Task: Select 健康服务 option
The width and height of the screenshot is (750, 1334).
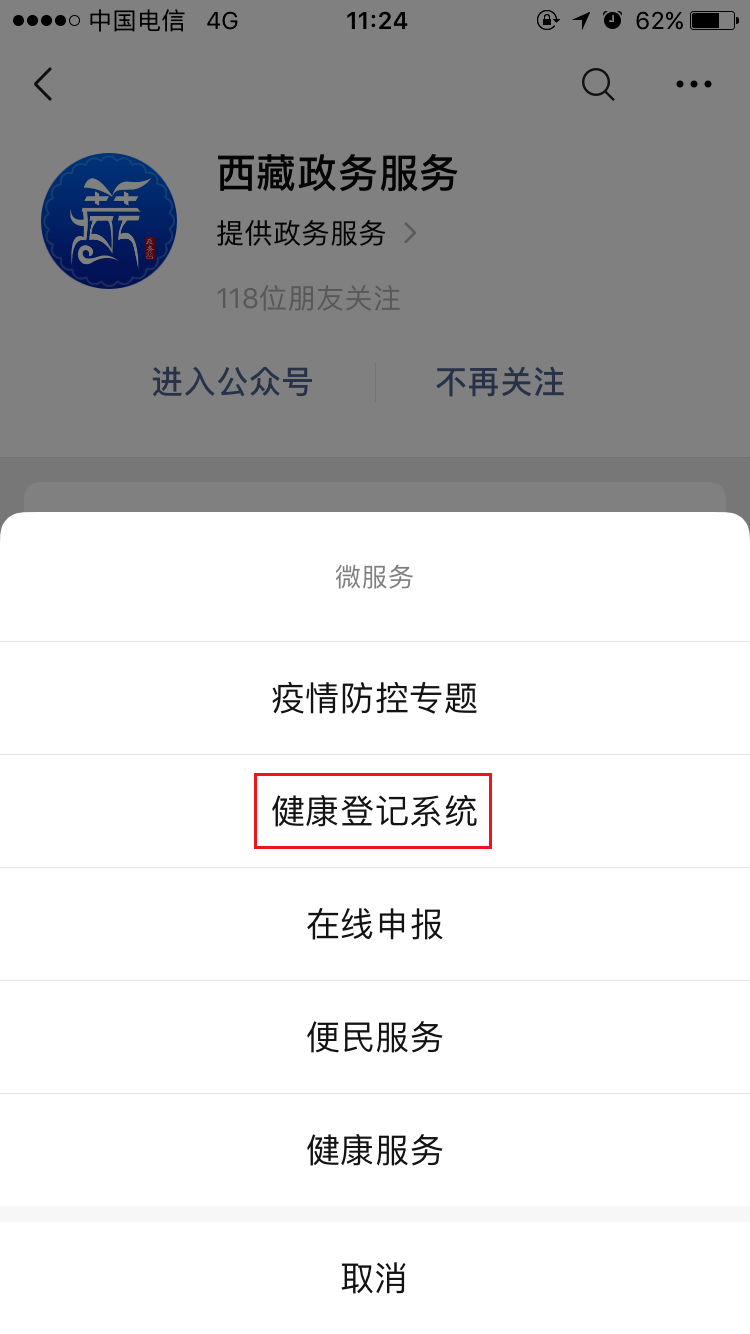Action: 374,1150
